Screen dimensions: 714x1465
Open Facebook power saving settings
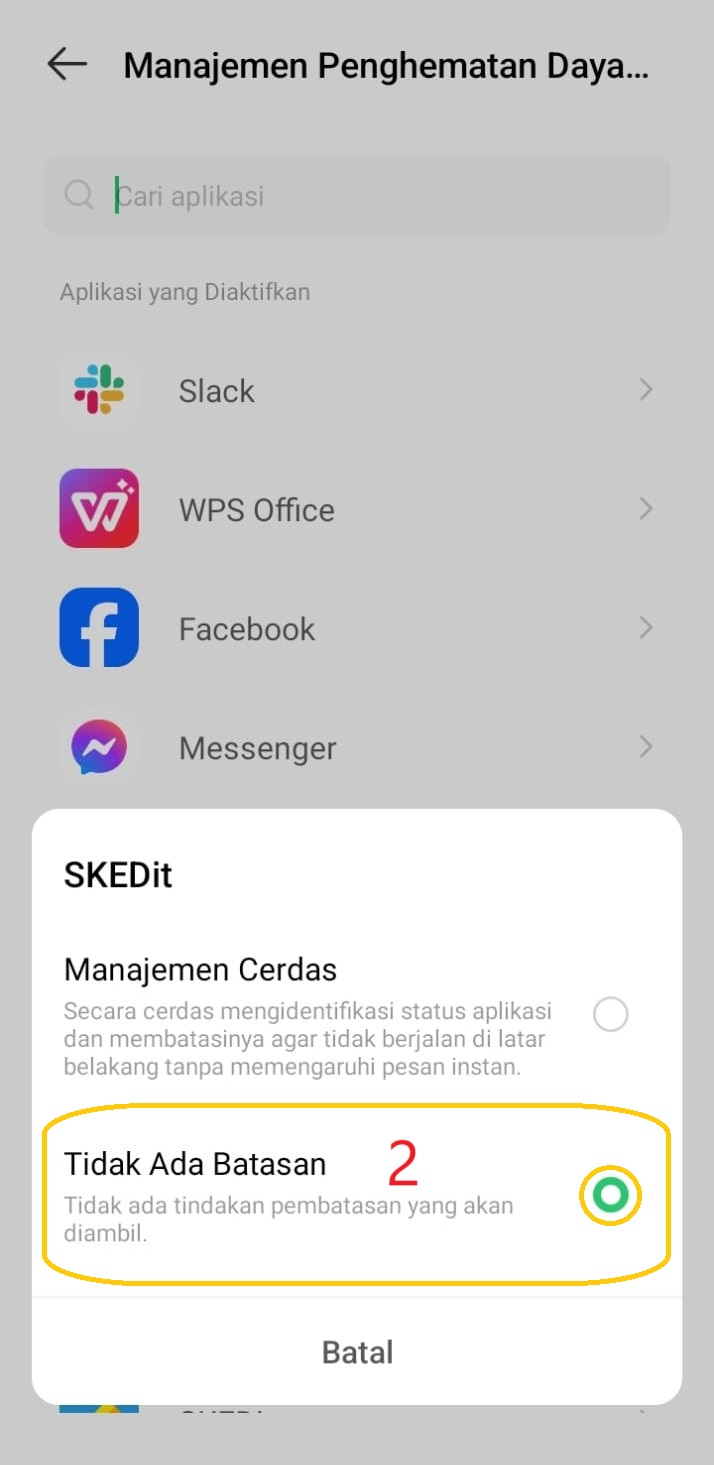pyautogui.click(x=356, y=628)
